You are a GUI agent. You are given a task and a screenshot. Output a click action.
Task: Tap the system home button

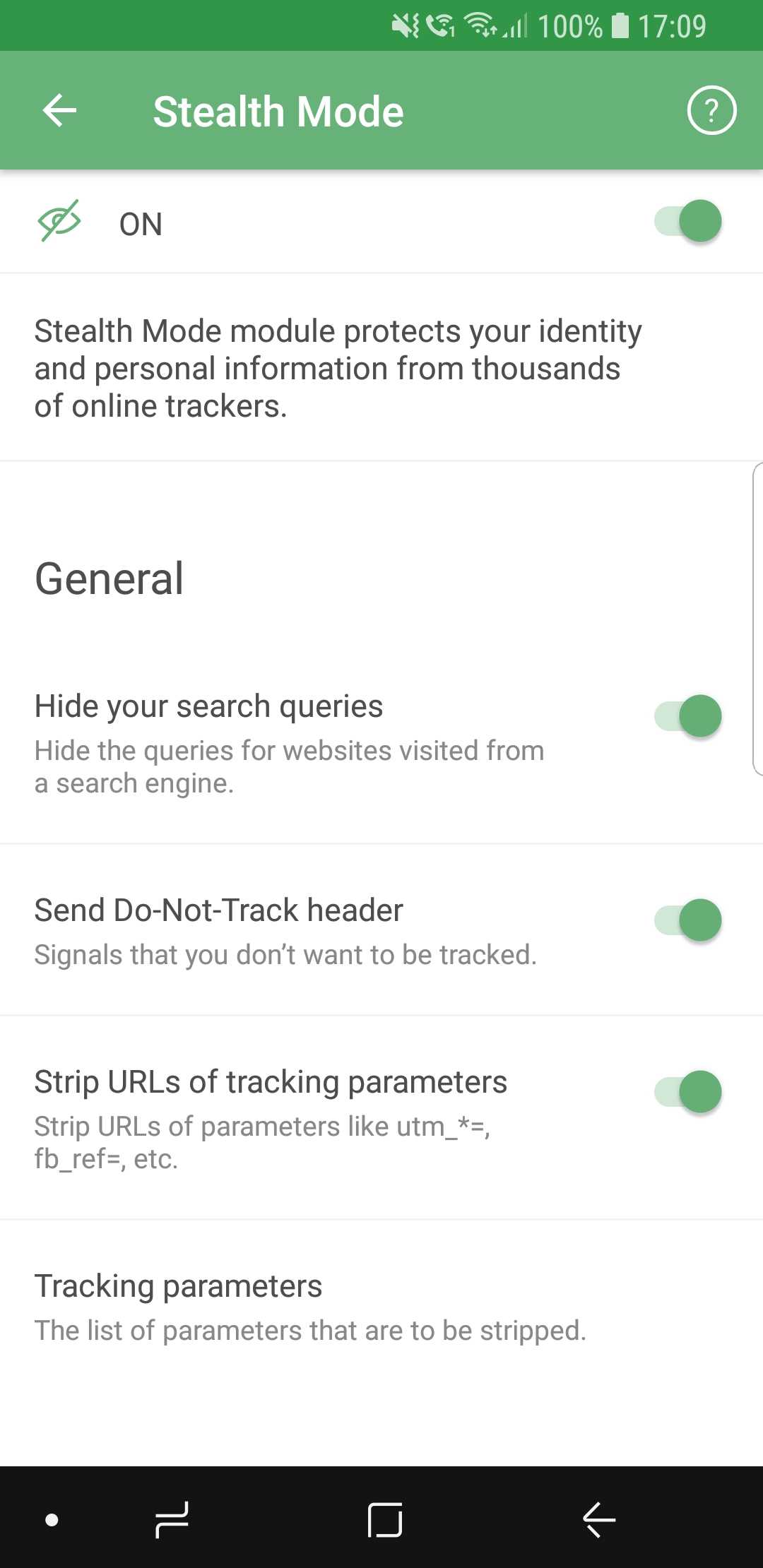385,1519
